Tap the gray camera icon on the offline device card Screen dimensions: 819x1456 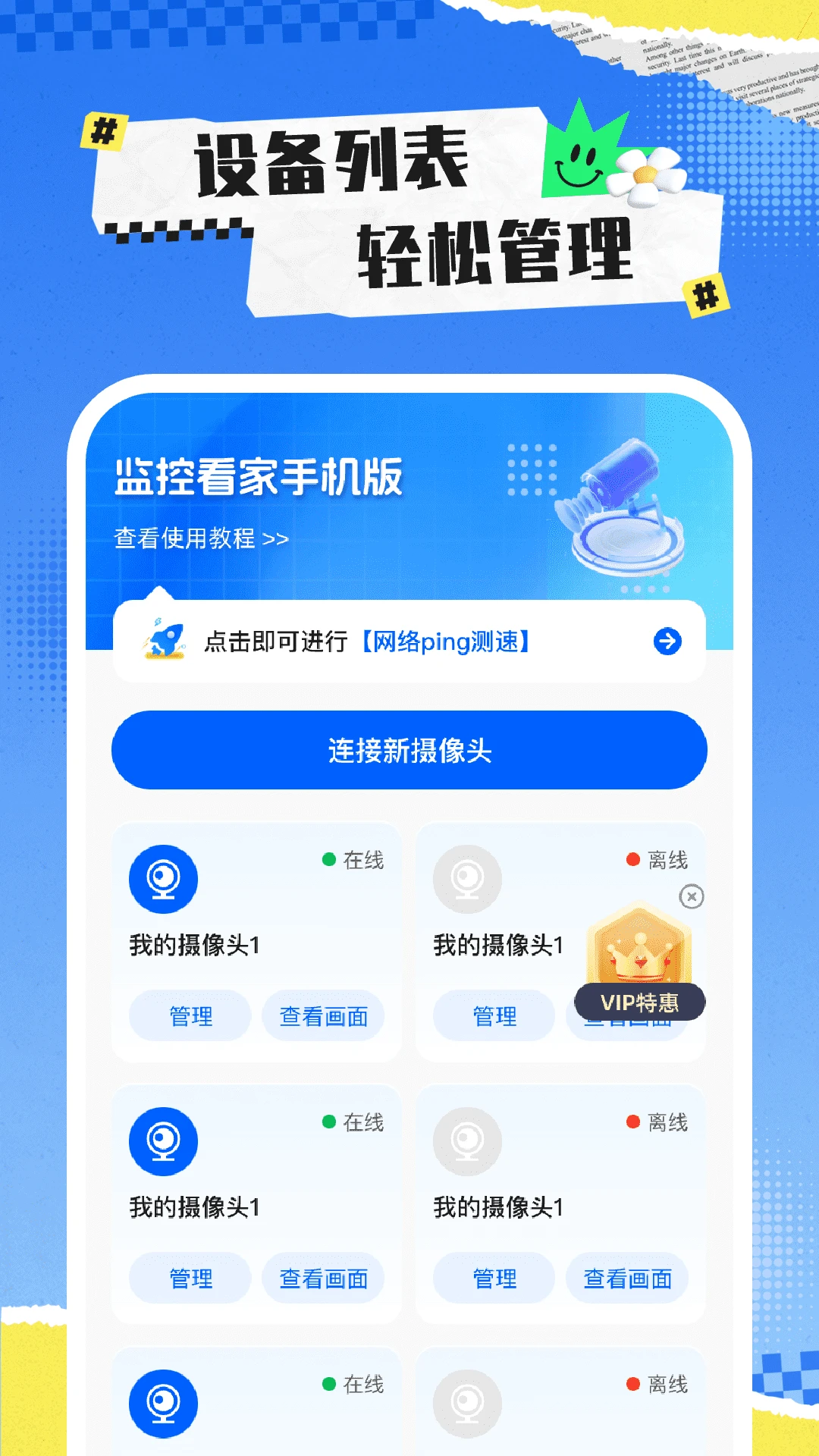pos(467,878)
